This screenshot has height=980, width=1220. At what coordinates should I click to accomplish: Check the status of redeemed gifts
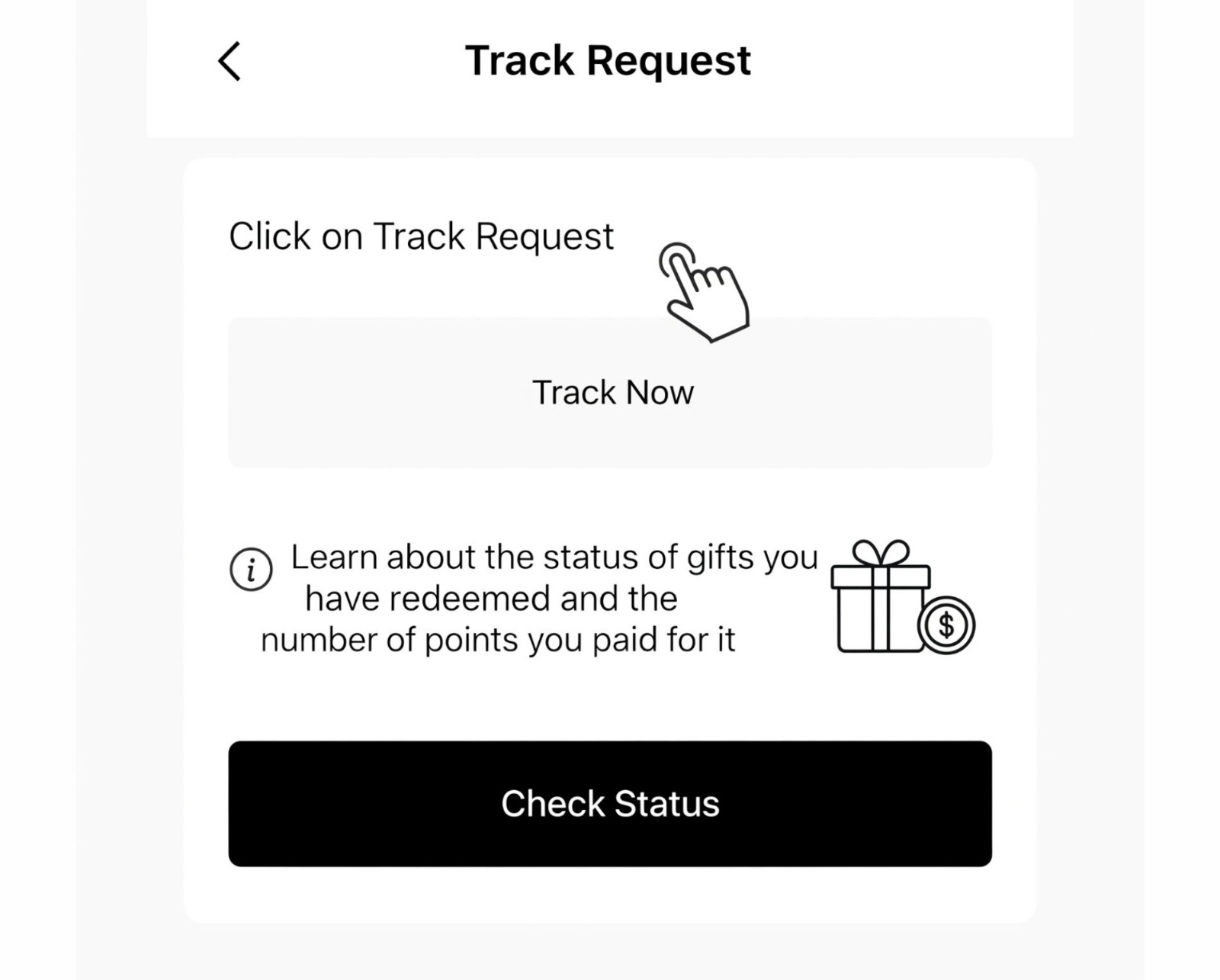[610, 803]
